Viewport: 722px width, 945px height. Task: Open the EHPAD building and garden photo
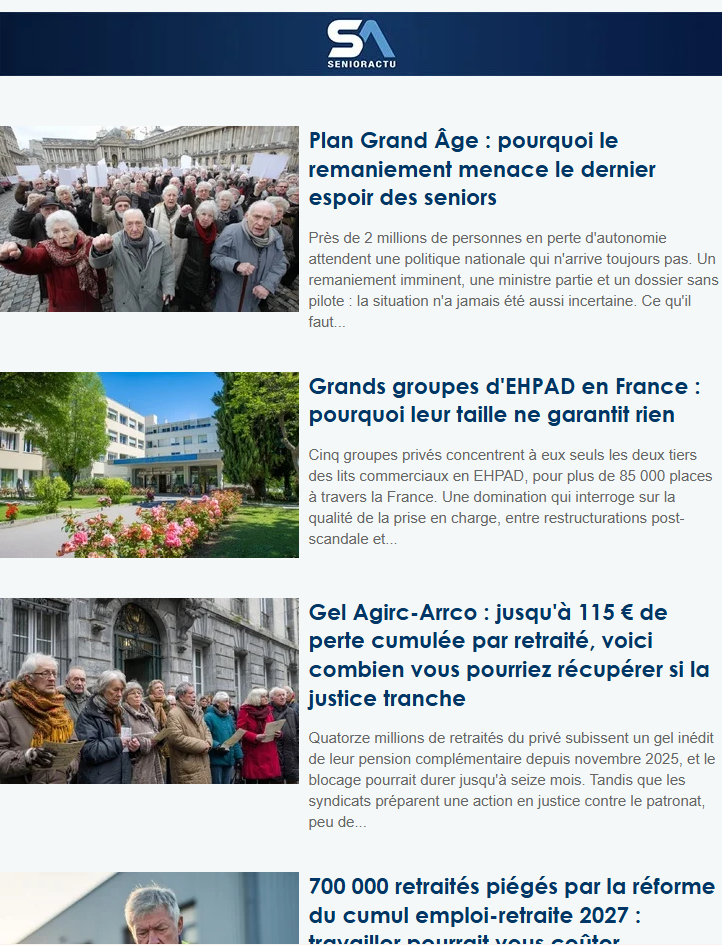(149, 465)
